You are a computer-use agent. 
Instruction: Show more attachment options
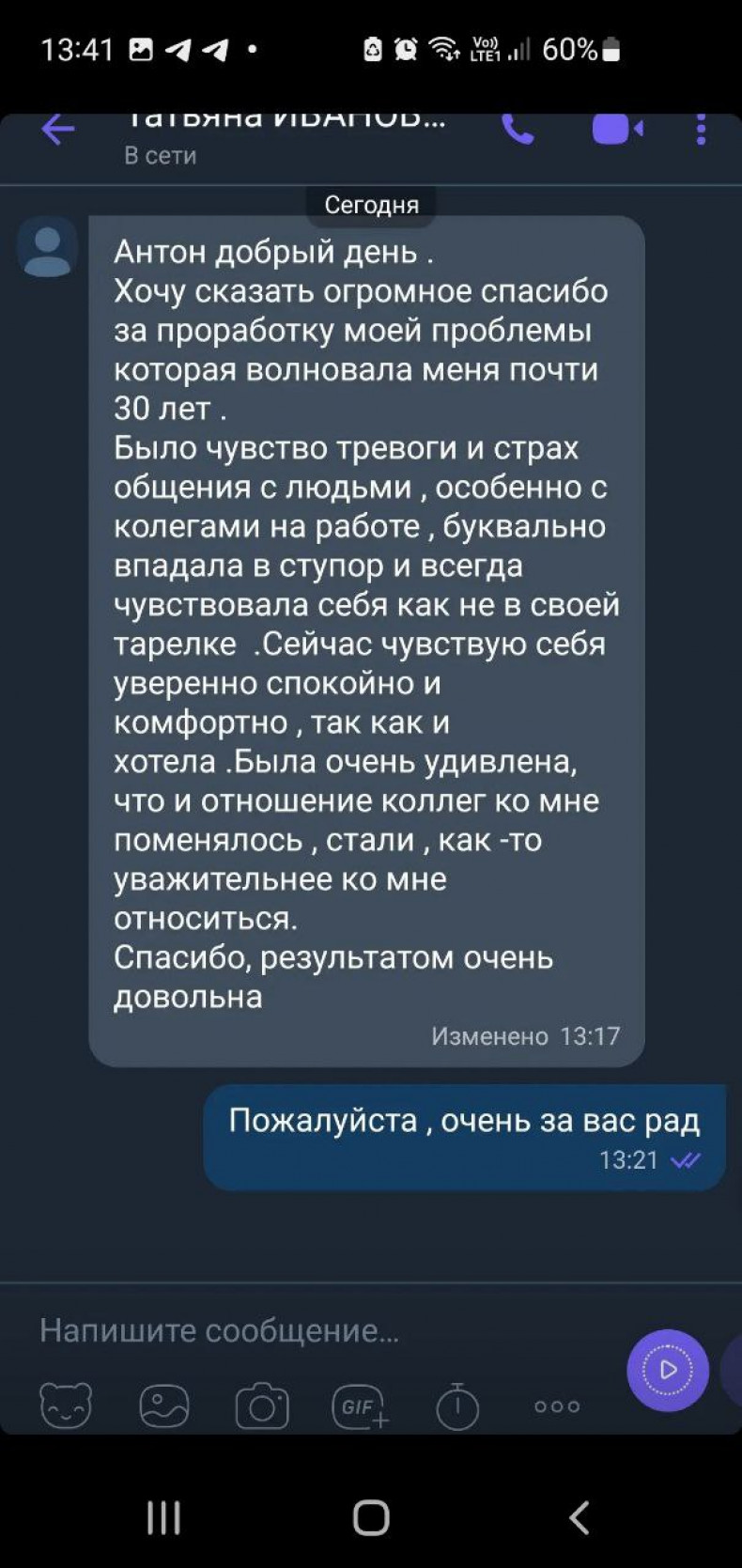[557, 1406]
